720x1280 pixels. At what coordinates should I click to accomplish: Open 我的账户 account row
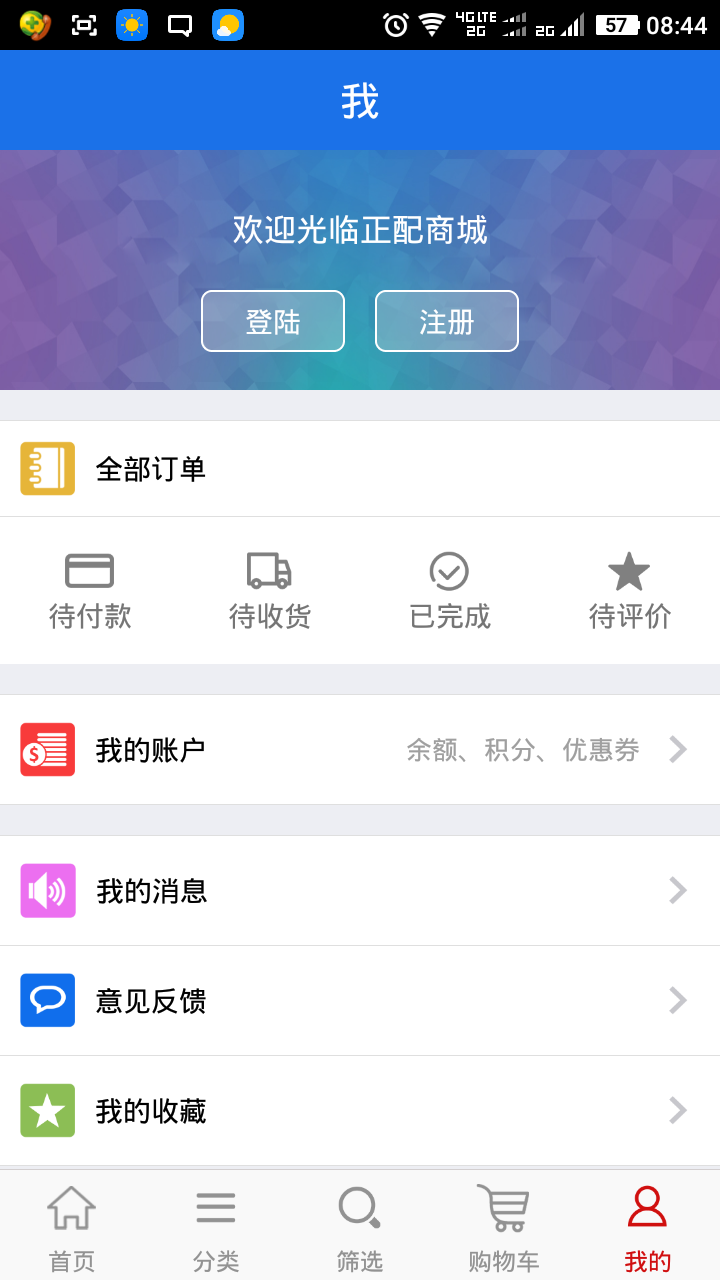360,750
